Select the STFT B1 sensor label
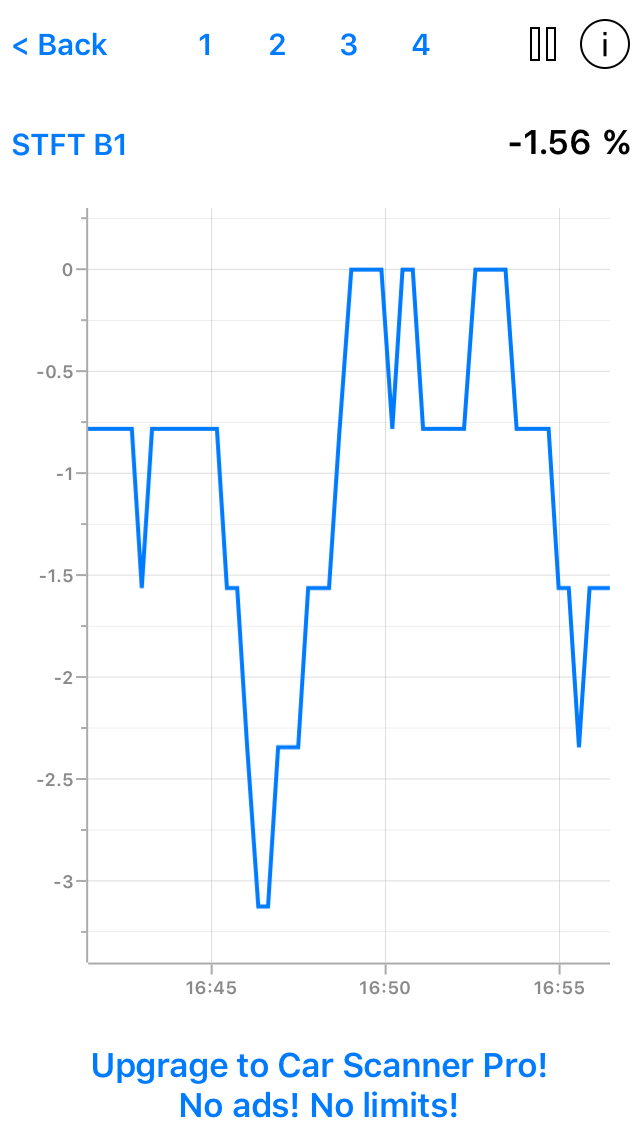 (x=69, y=145)
